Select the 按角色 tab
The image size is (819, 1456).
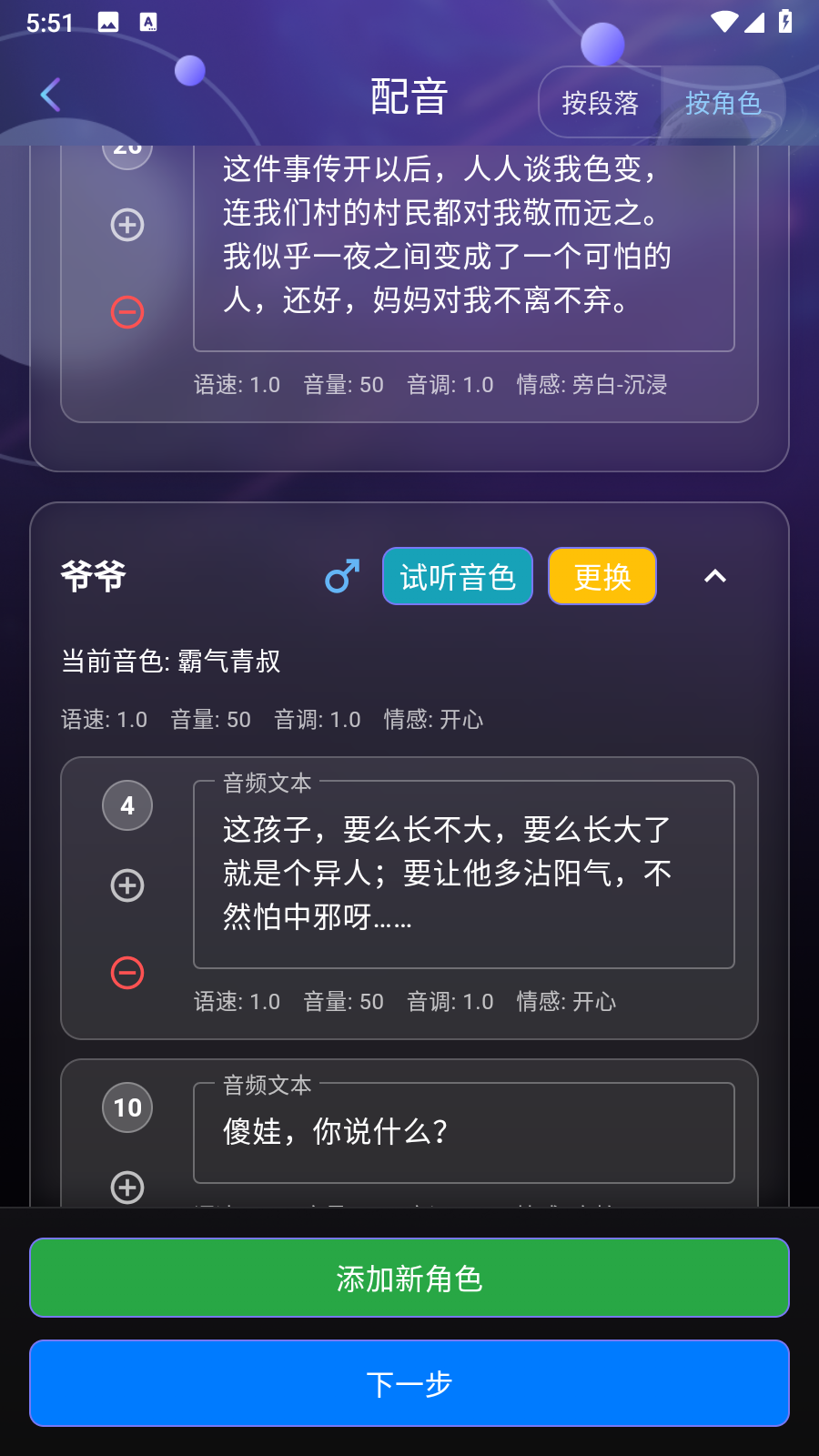[723, 103]
